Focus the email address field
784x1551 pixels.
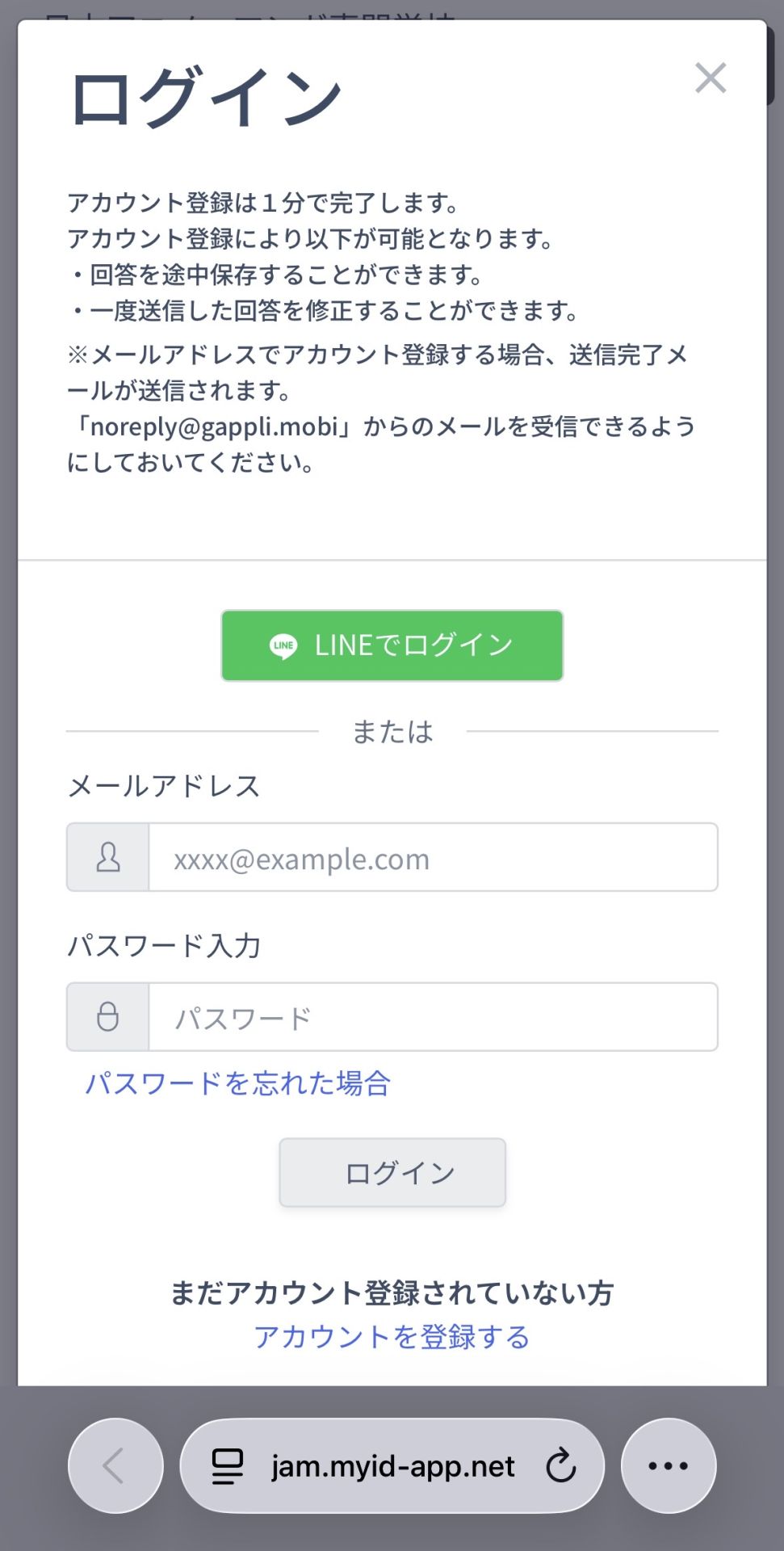434,857
